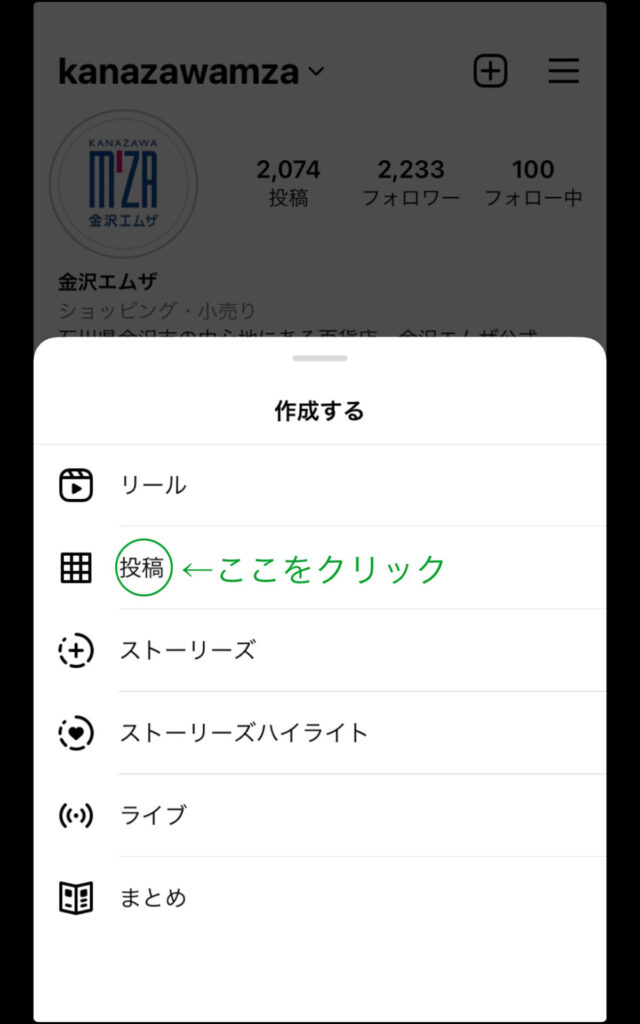Start a ライブ broadcast

[x=320, y=816]
